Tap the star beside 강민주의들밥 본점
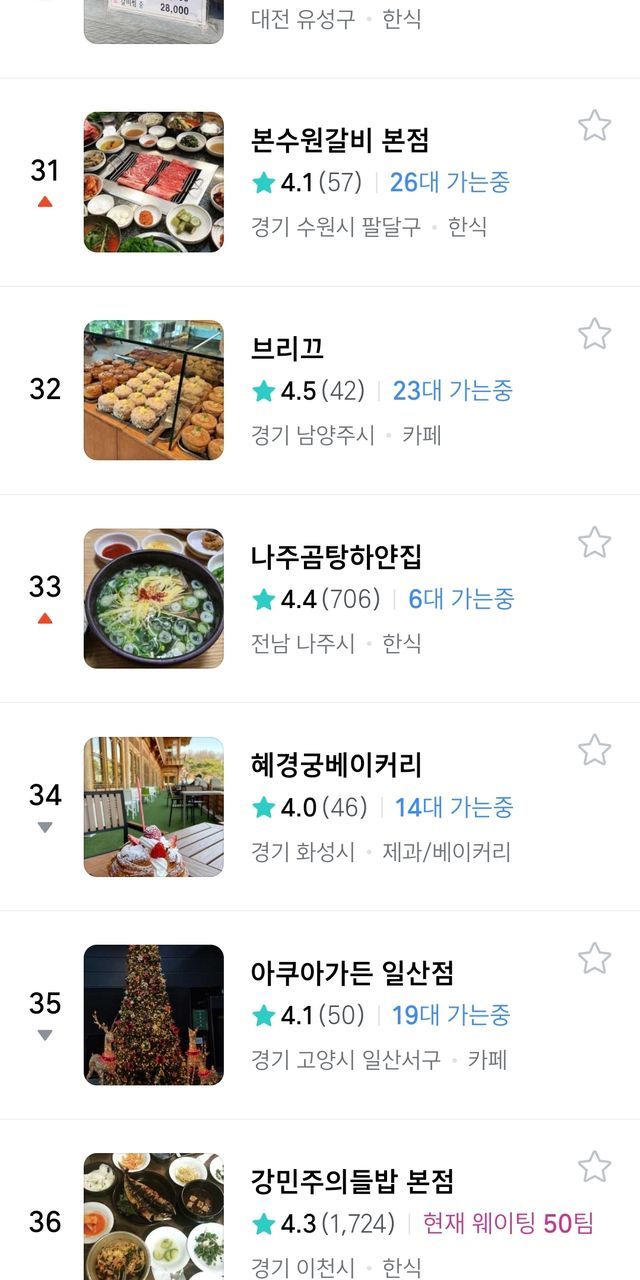This screenshot has width=640, height=1280. pos(594,1166)
